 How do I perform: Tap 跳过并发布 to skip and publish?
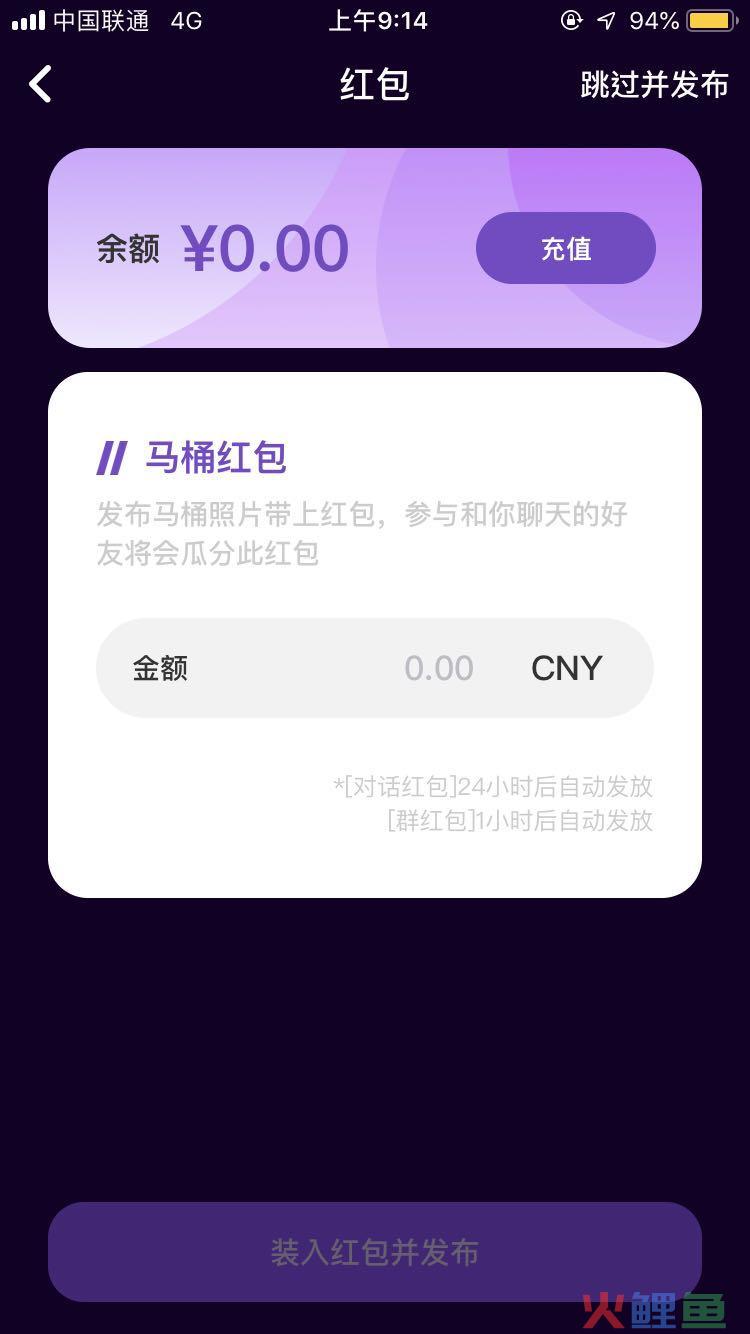click(x=654, y=85)
